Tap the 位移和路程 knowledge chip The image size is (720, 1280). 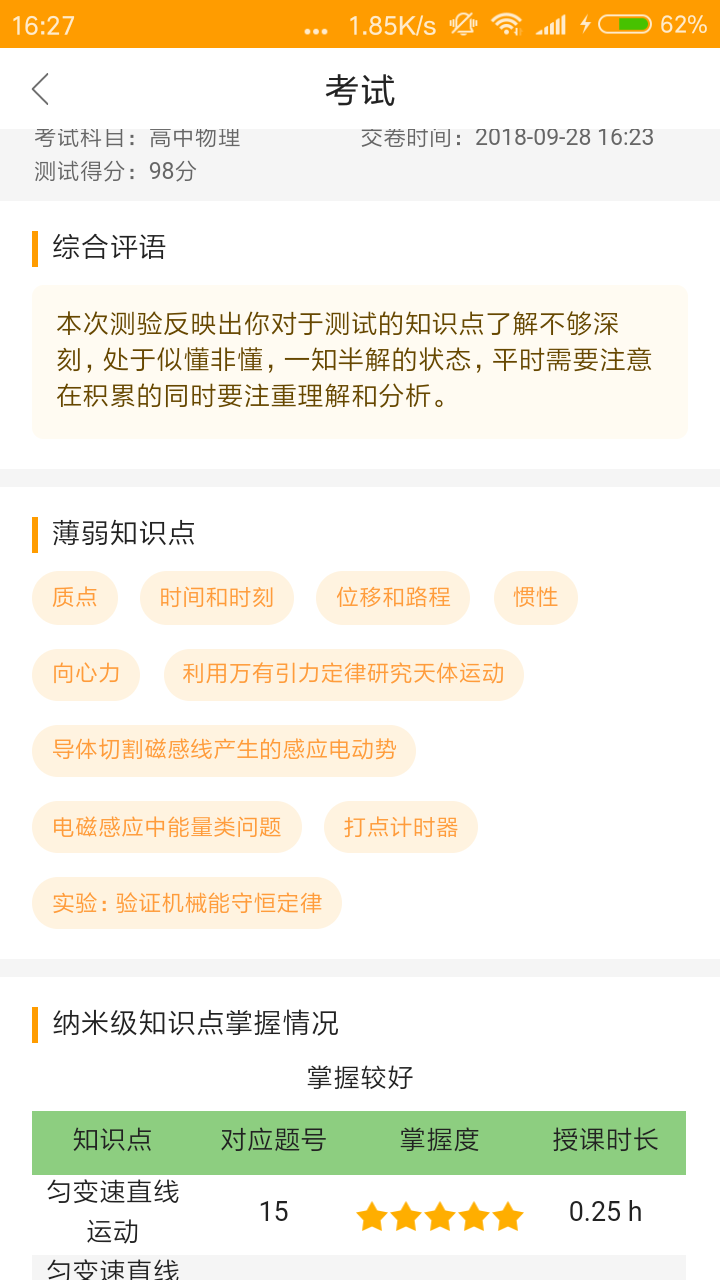(393, 598)
